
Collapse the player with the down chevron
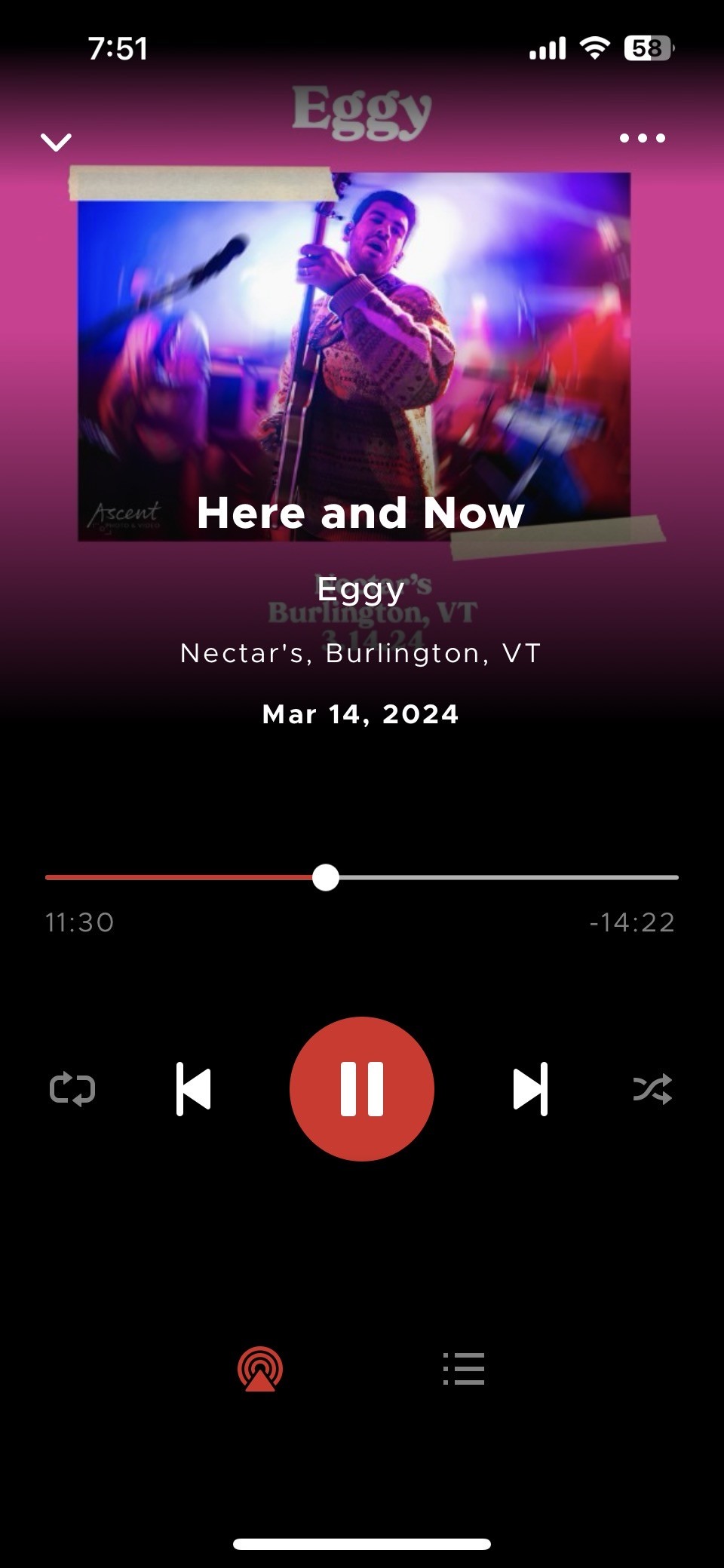pyautogui.click(x=56, y=141)
